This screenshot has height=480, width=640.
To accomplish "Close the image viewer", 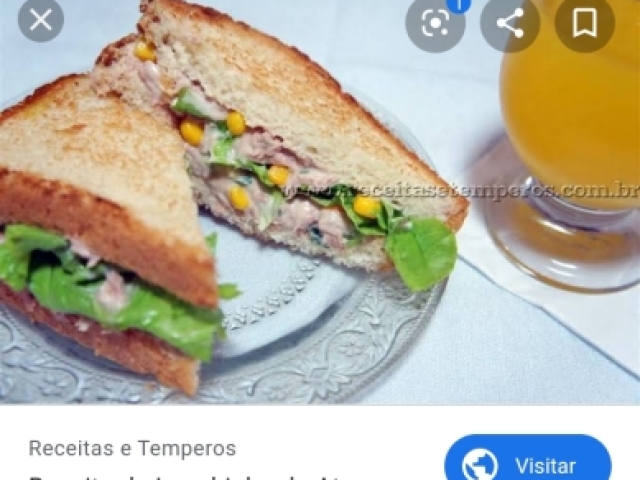I will pos(40,21).
